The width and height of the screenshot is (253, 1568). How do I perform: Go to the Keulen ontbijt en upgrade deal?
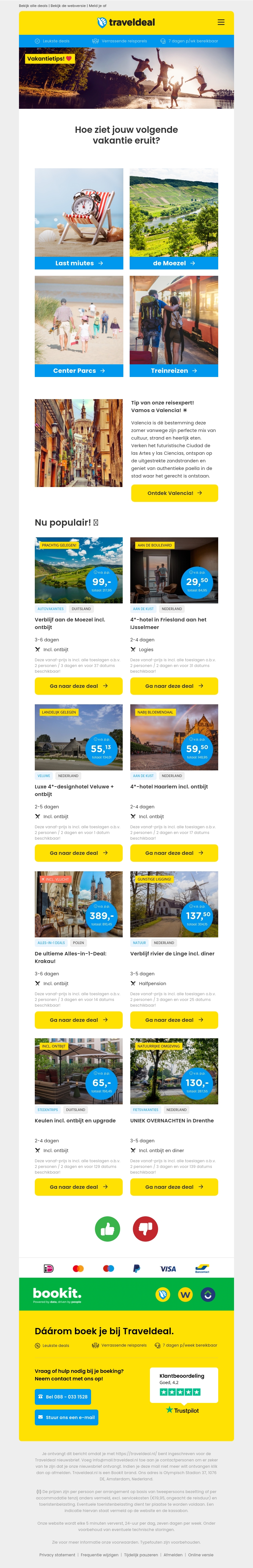pos(78,1186)
